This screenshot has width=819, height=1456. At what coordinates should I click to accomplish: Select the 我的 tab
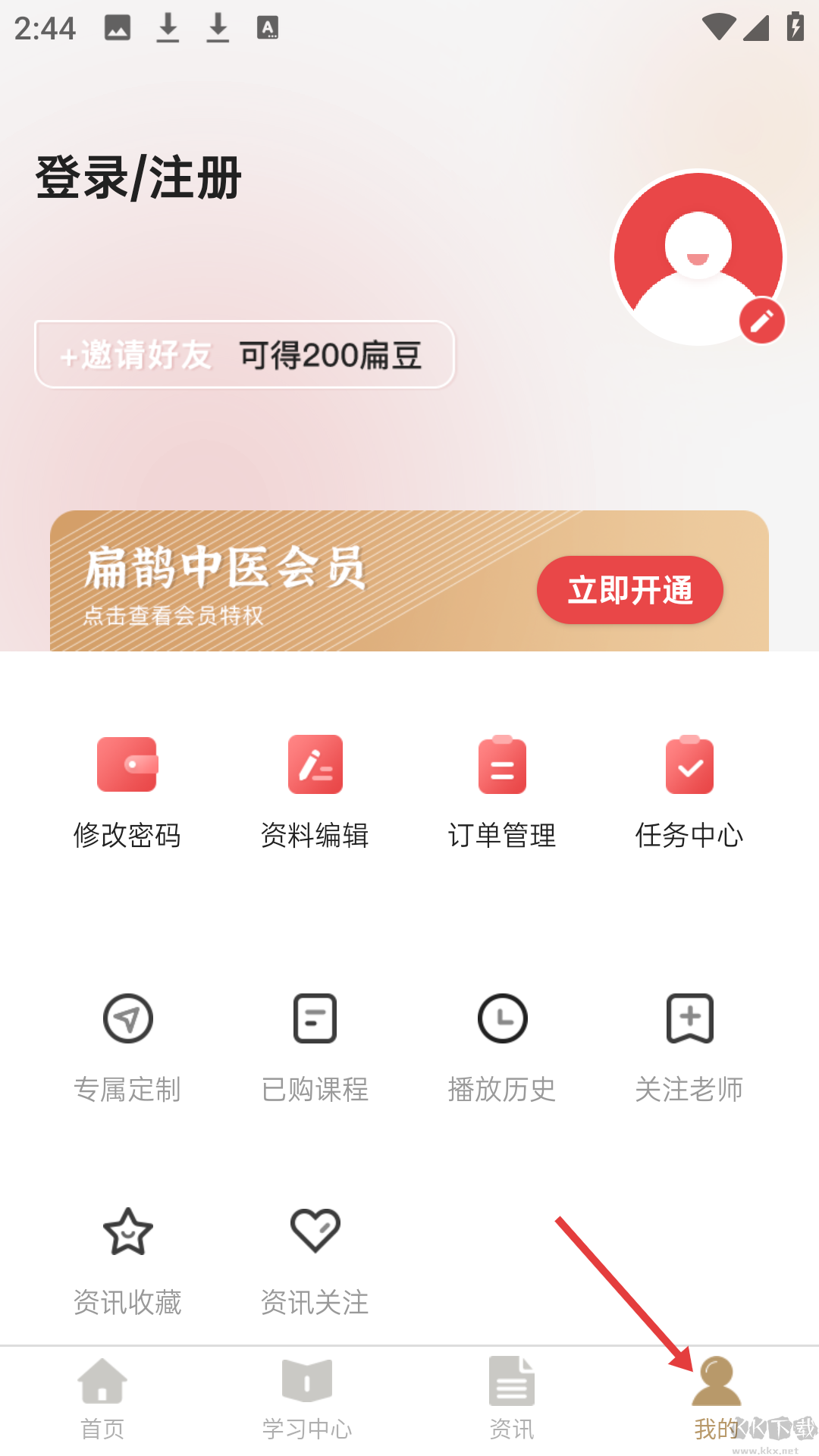[717, 1399]
